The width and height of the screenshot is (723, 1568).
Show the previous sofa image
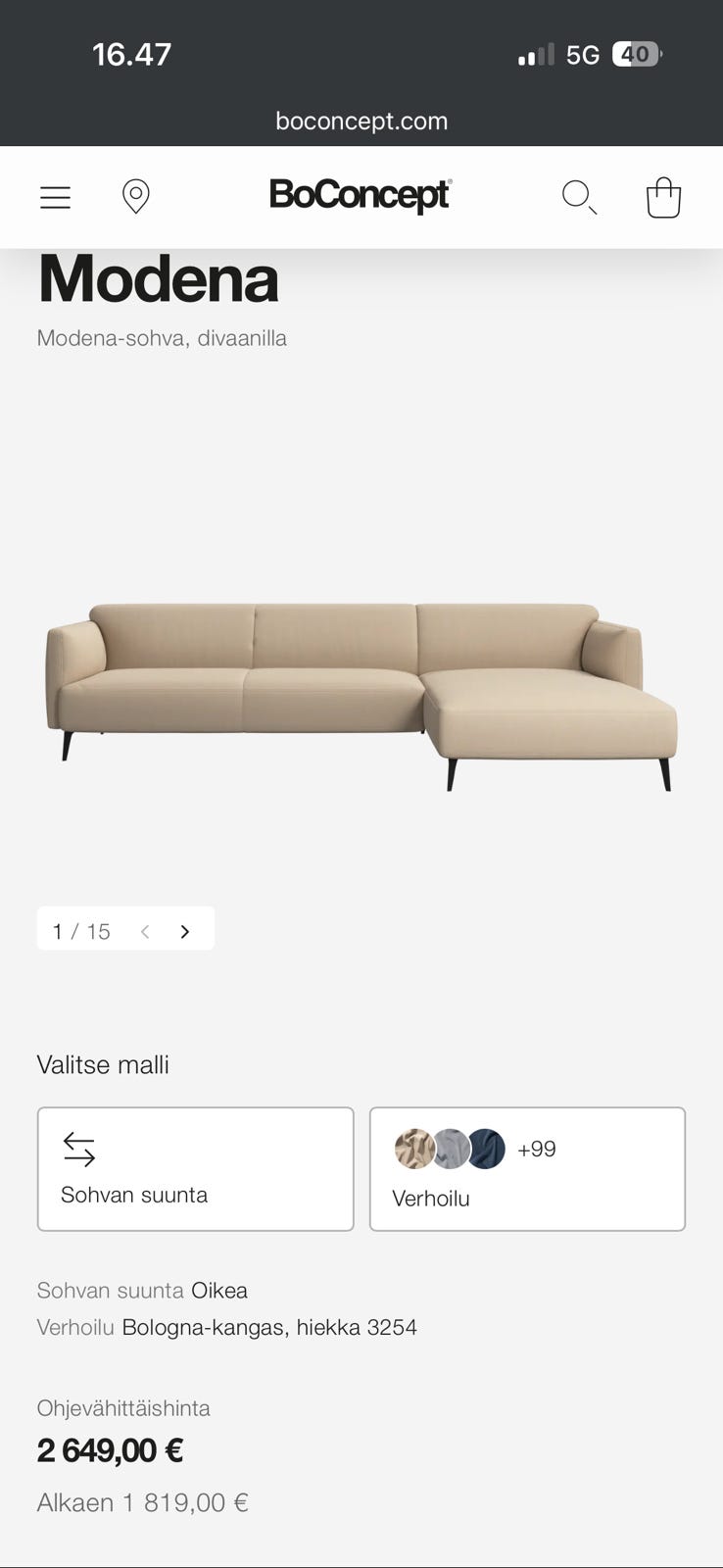[x=145, y=931]
